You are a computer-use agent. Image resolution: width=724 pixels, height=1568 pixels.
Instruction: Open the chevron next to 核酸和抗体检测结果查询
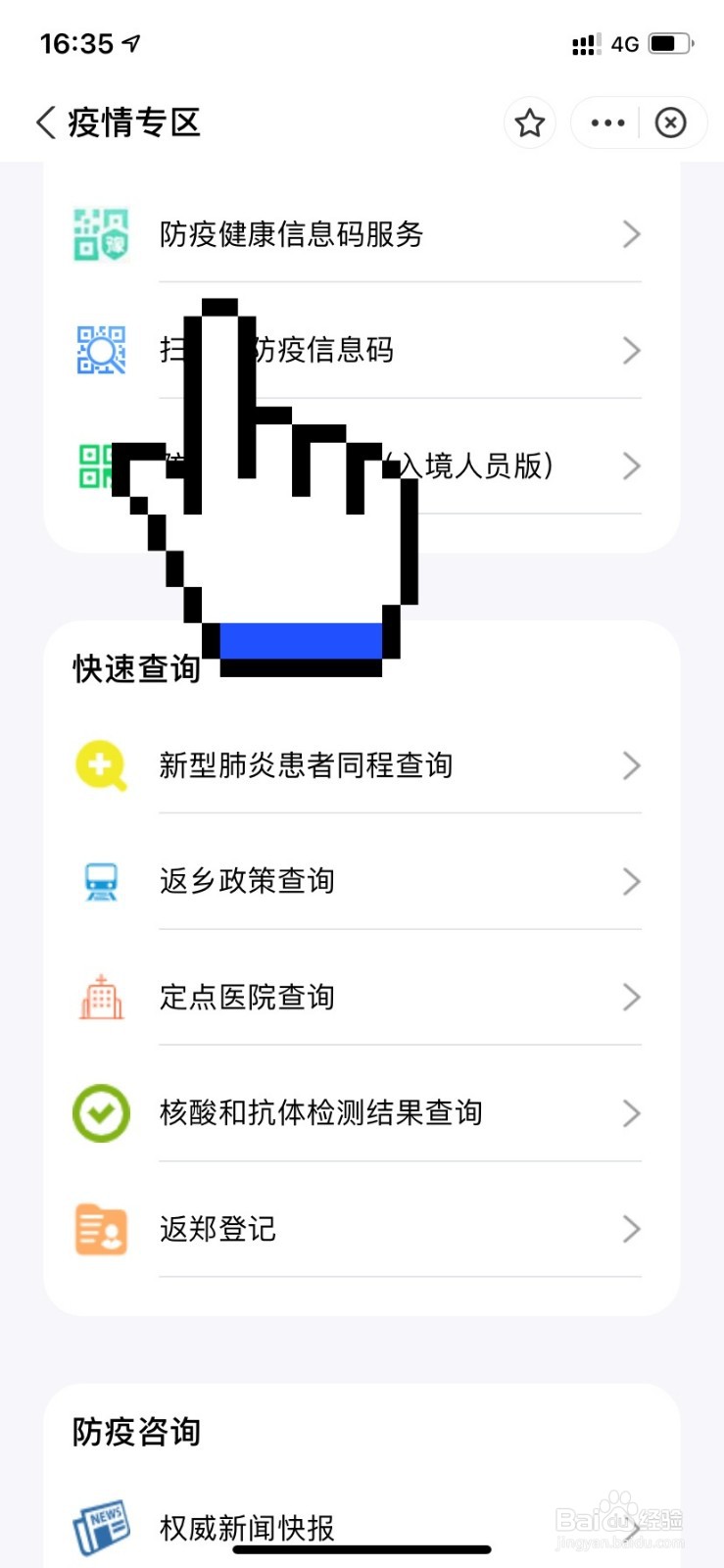coord(632,1112)
